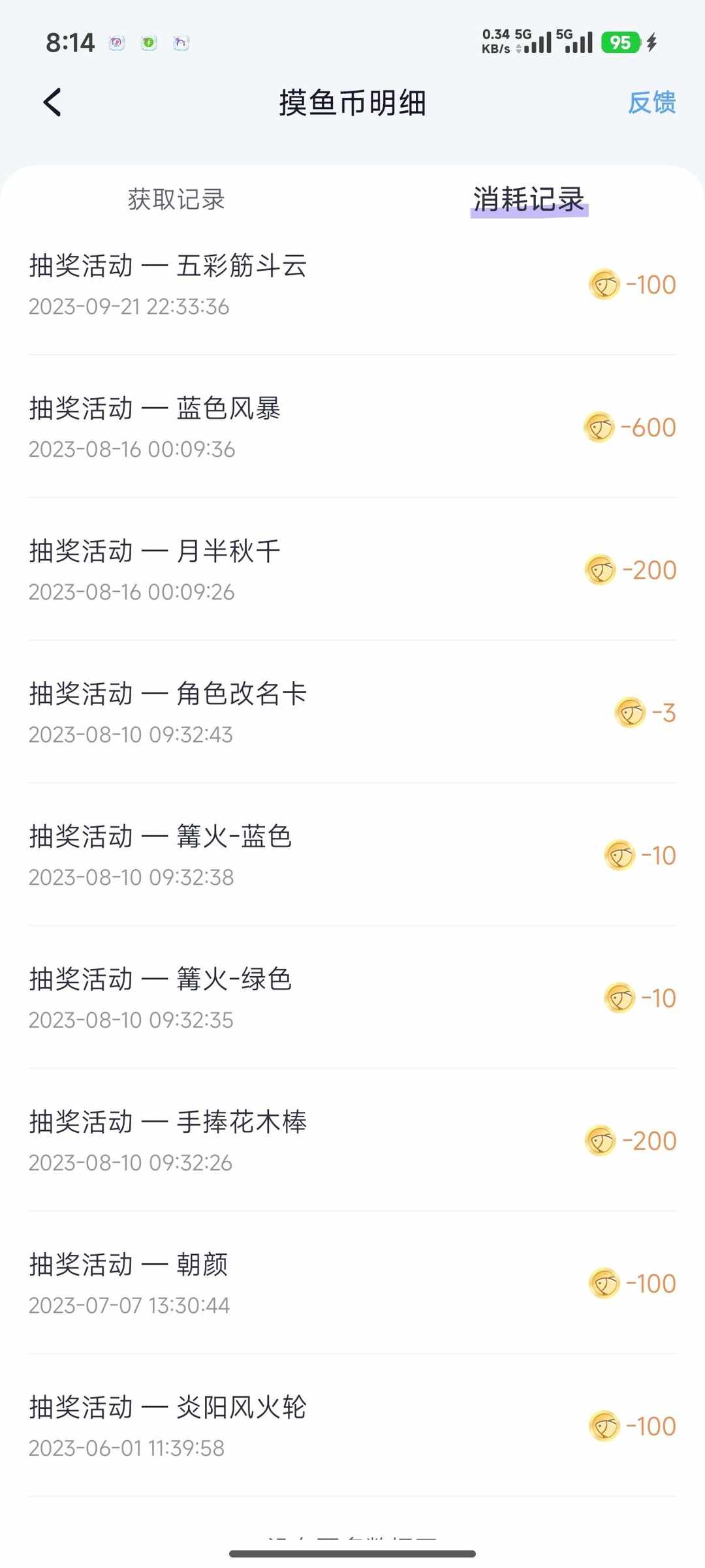Tap the coin icon next to 角色改名卡 -3
This screenshot has height=1568, width=705.
631,713
